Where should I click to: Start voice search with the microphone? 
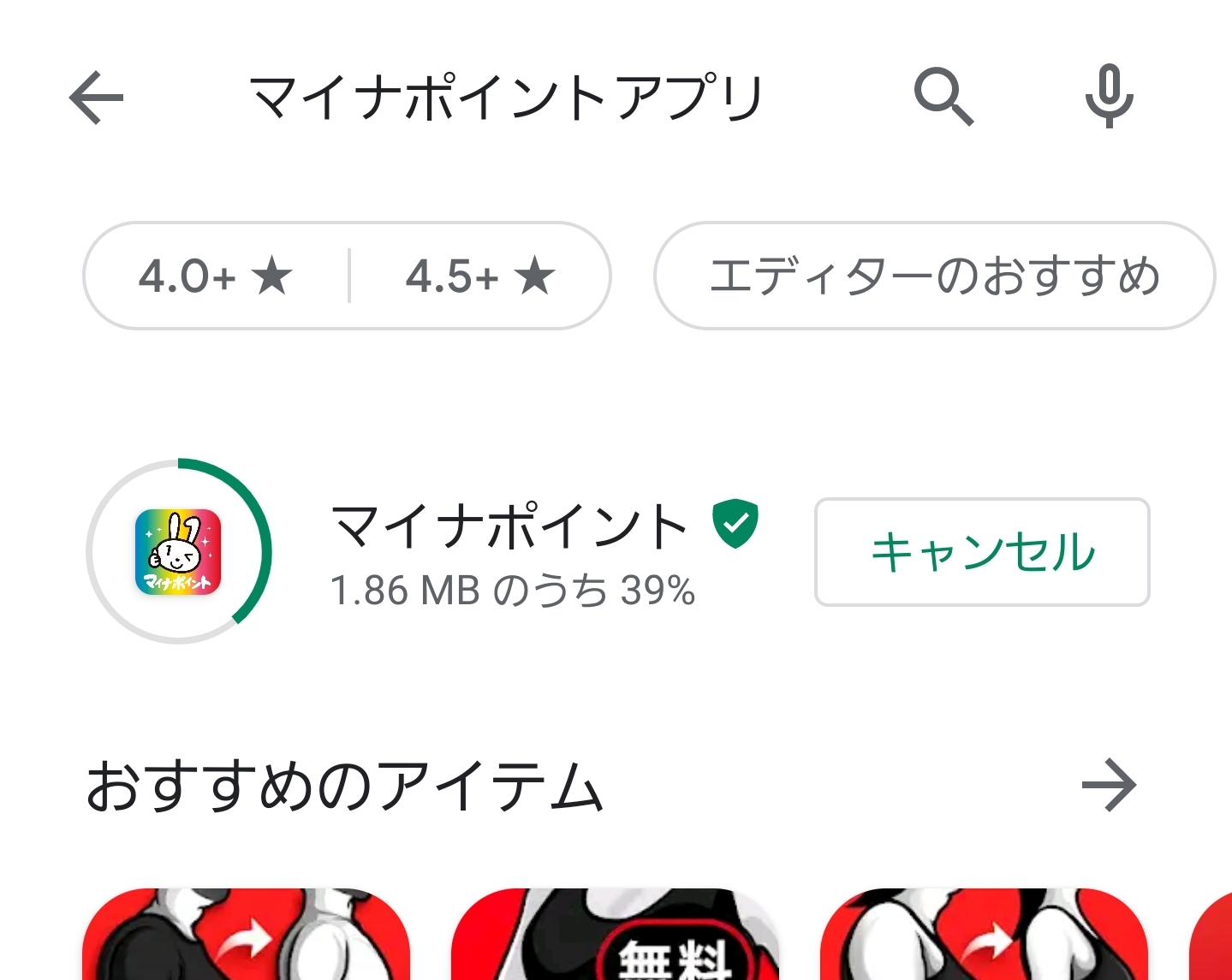pyautogui.click(x=1109, y=96)
